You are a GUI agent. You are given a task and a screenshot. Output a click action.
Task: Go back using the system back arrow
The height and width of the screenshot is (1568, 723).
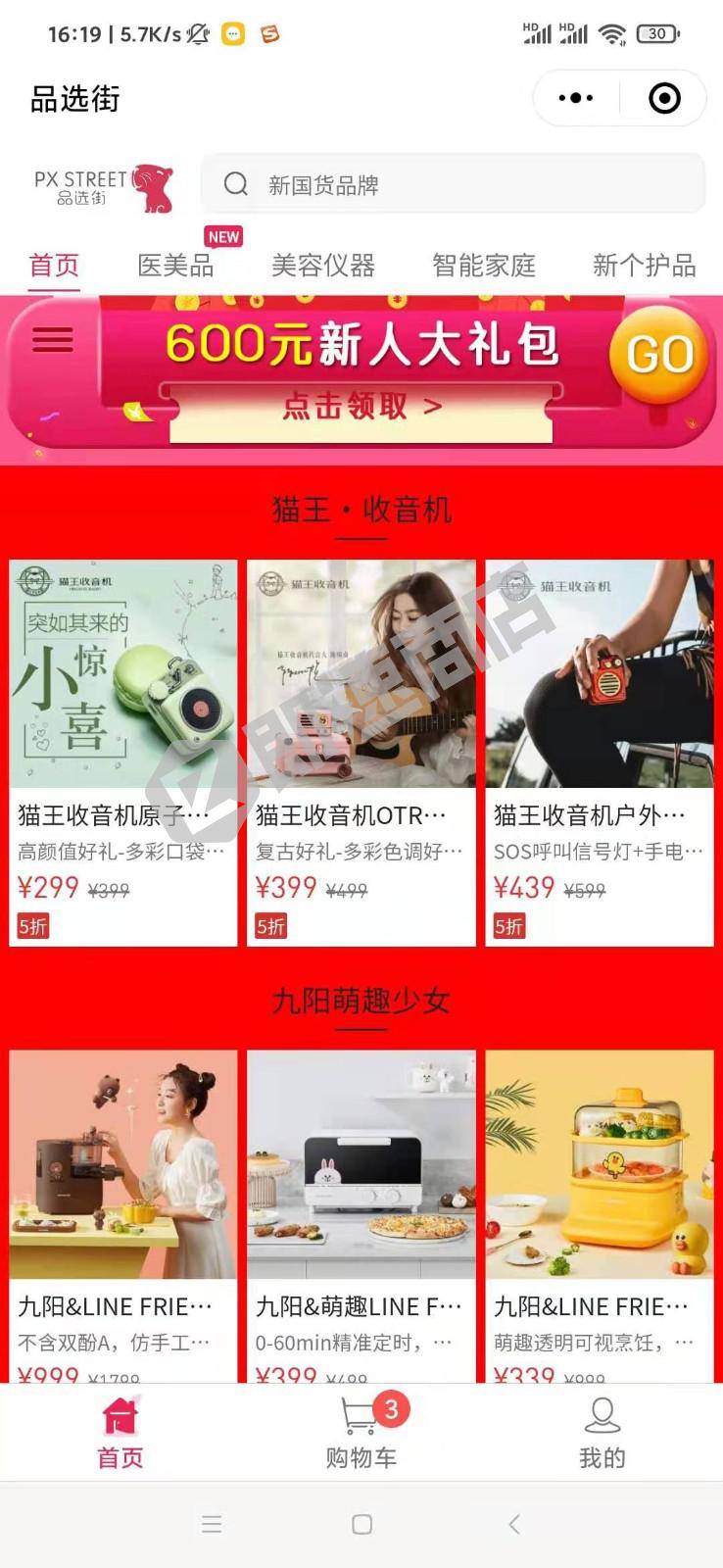coord(513,1524)
